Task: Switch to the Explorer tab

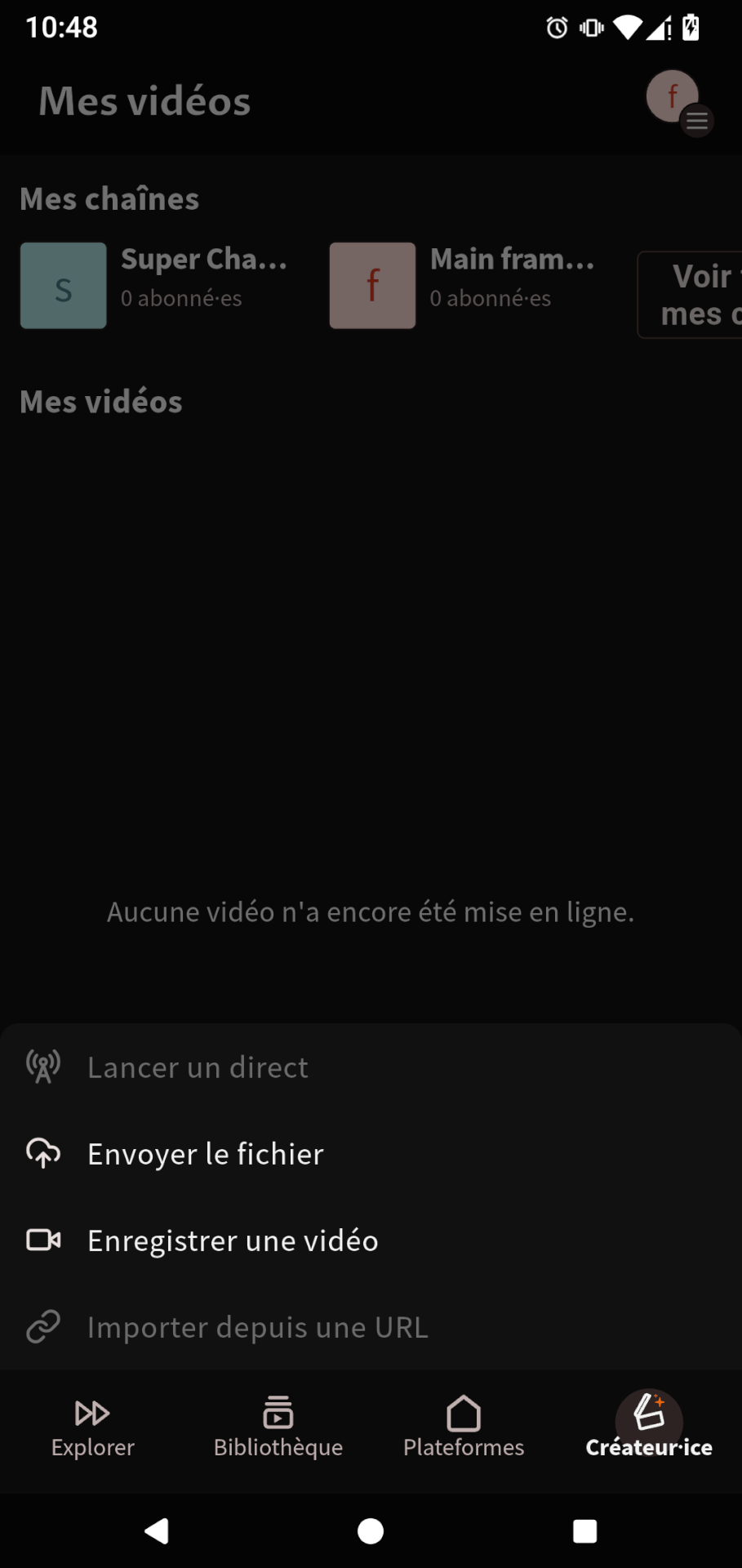Action: tap(92, 1428)
